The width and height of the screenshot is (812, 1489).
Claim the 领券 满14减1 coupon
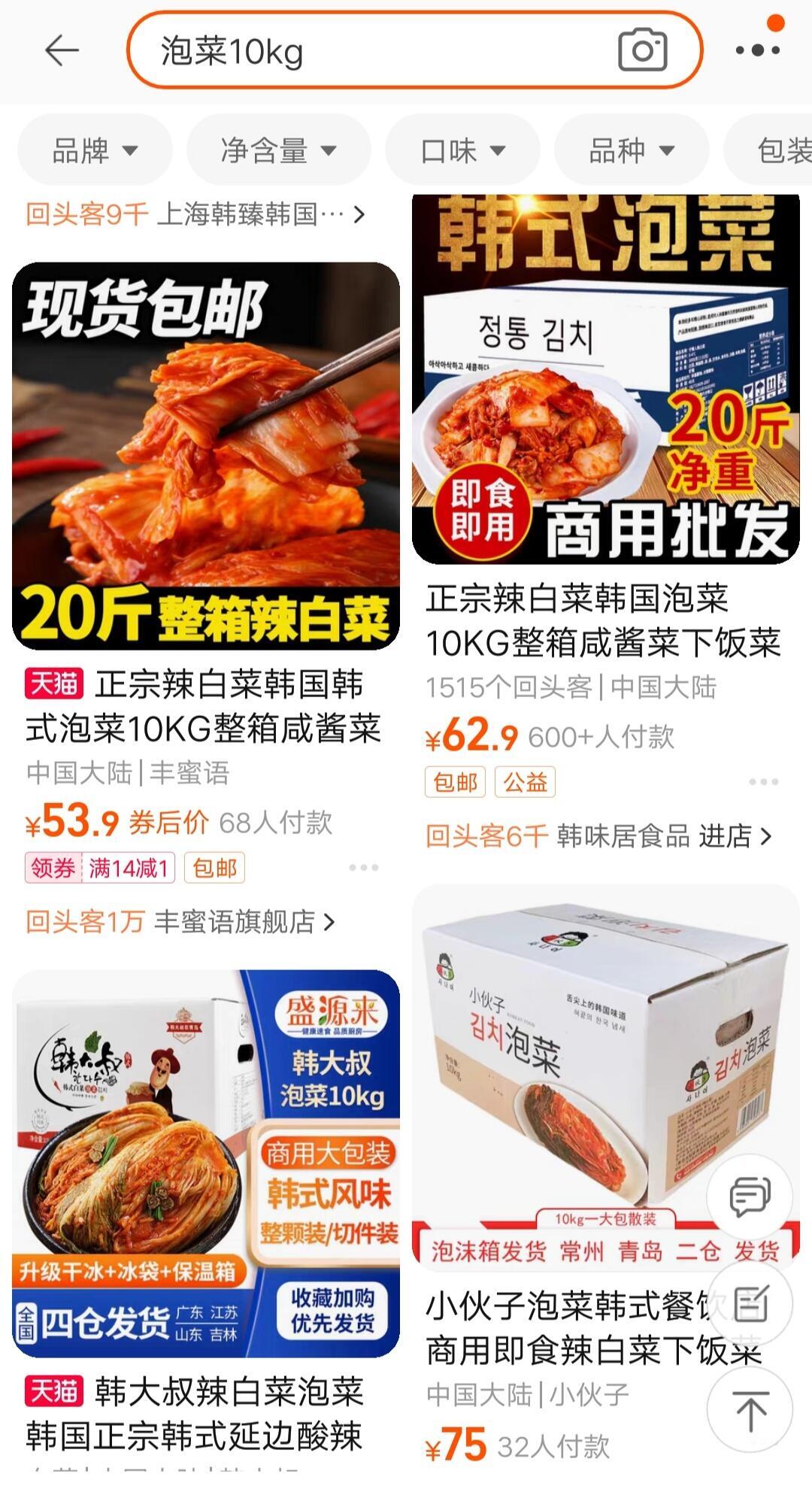[100, 868]
